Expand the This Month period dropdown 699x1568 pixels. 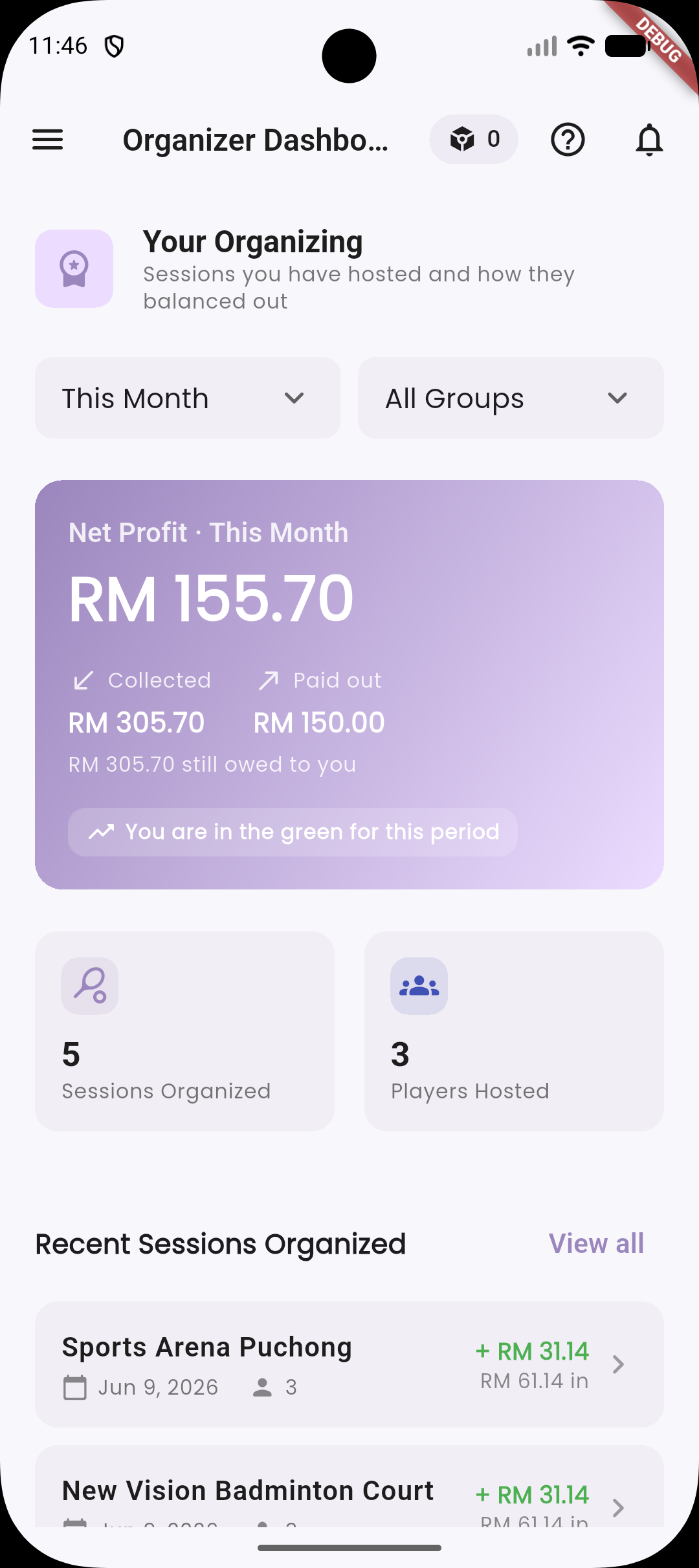click(188, 398)
